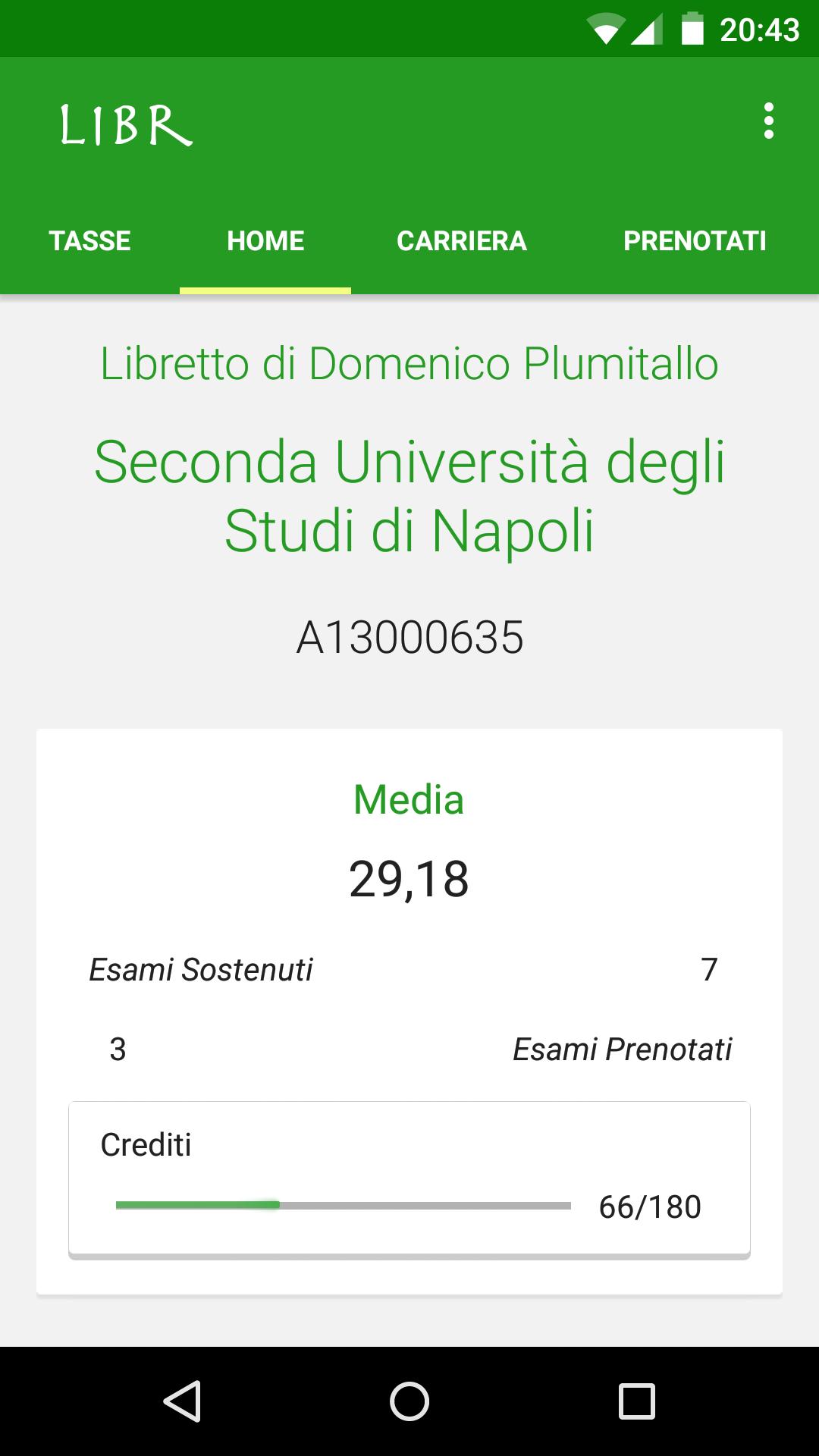Tap the Esami Prenotati row
The width and height of the screenshot is (819, 1456).
[x=622, y=1050]
